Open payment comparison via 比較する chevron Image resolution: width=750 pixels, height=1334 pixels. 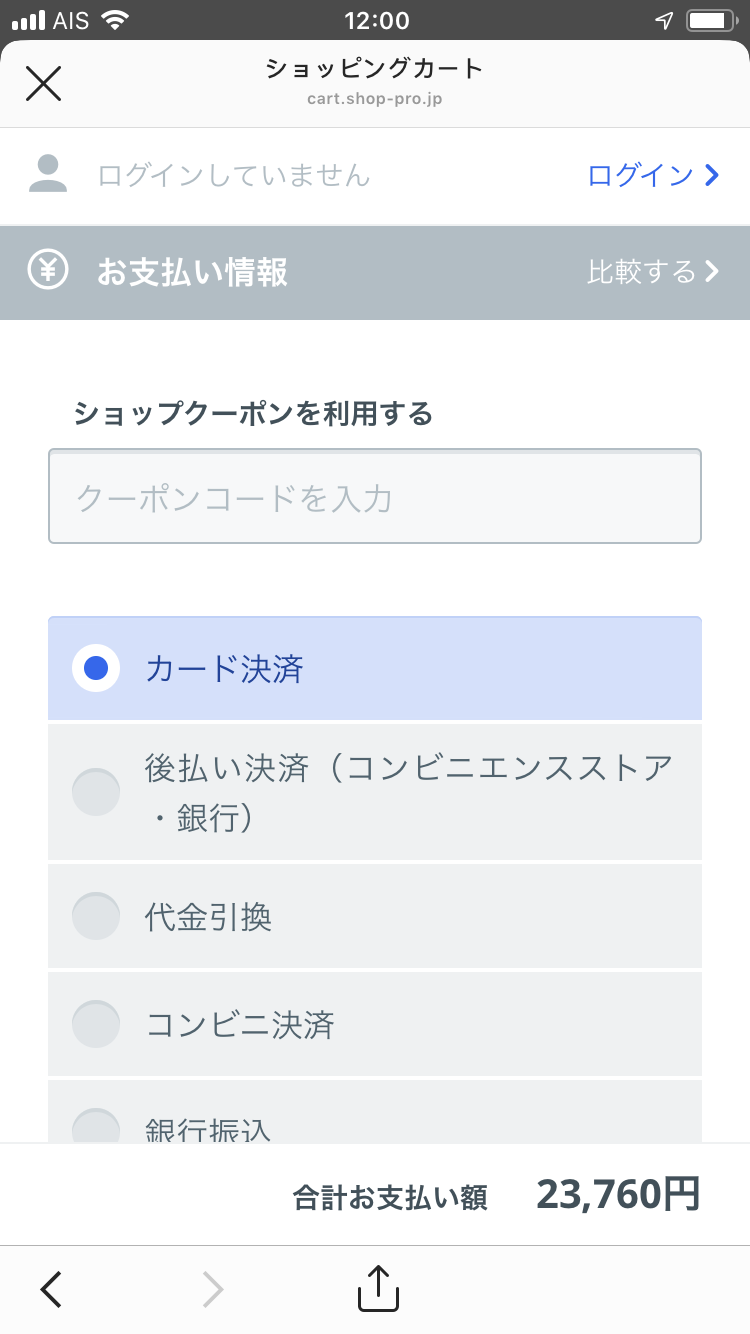tap(712, 271)
